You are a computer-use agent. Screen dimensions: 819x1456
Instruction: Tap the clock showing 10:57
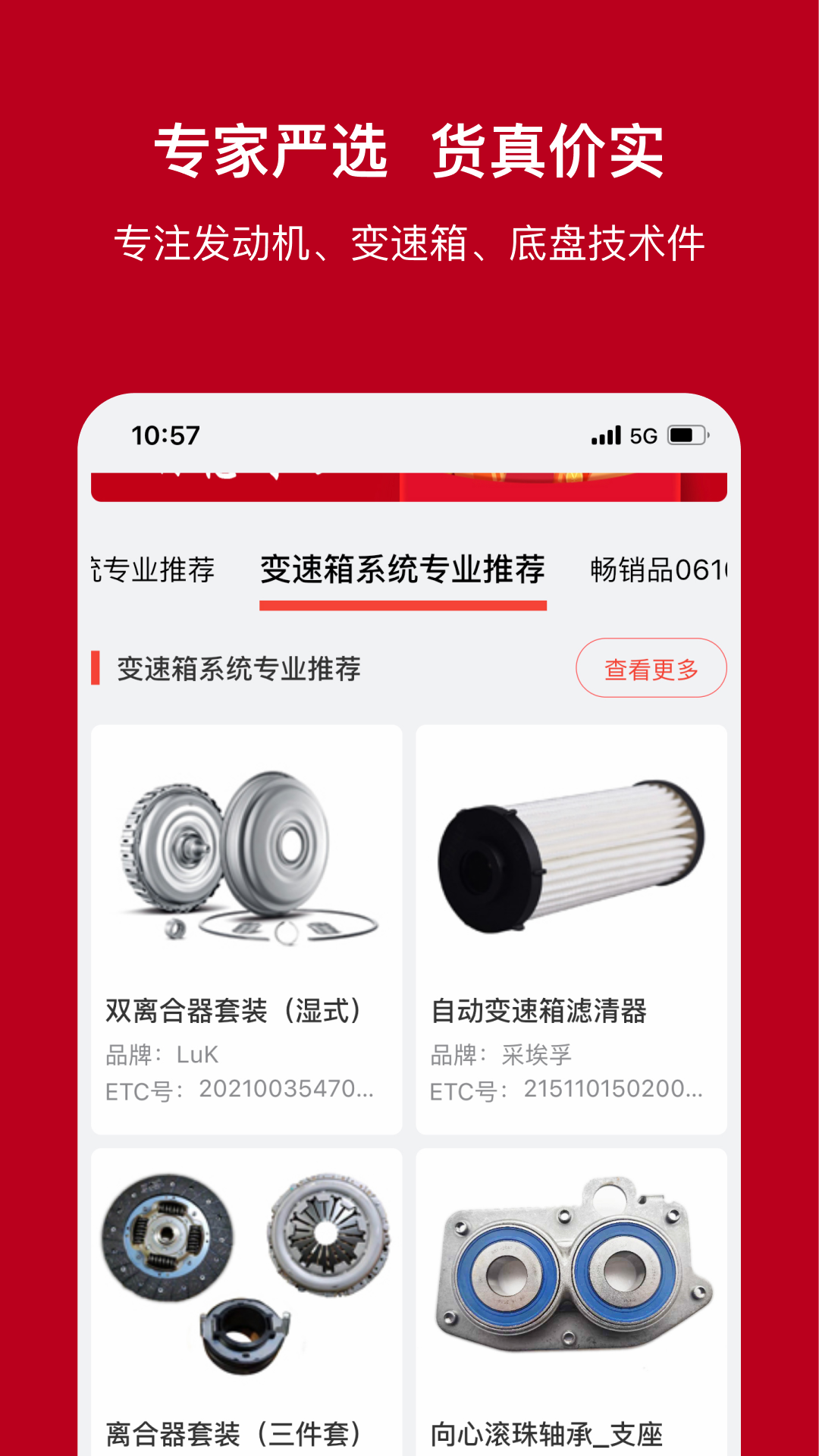pyautogui.click(x=163, y=435)
